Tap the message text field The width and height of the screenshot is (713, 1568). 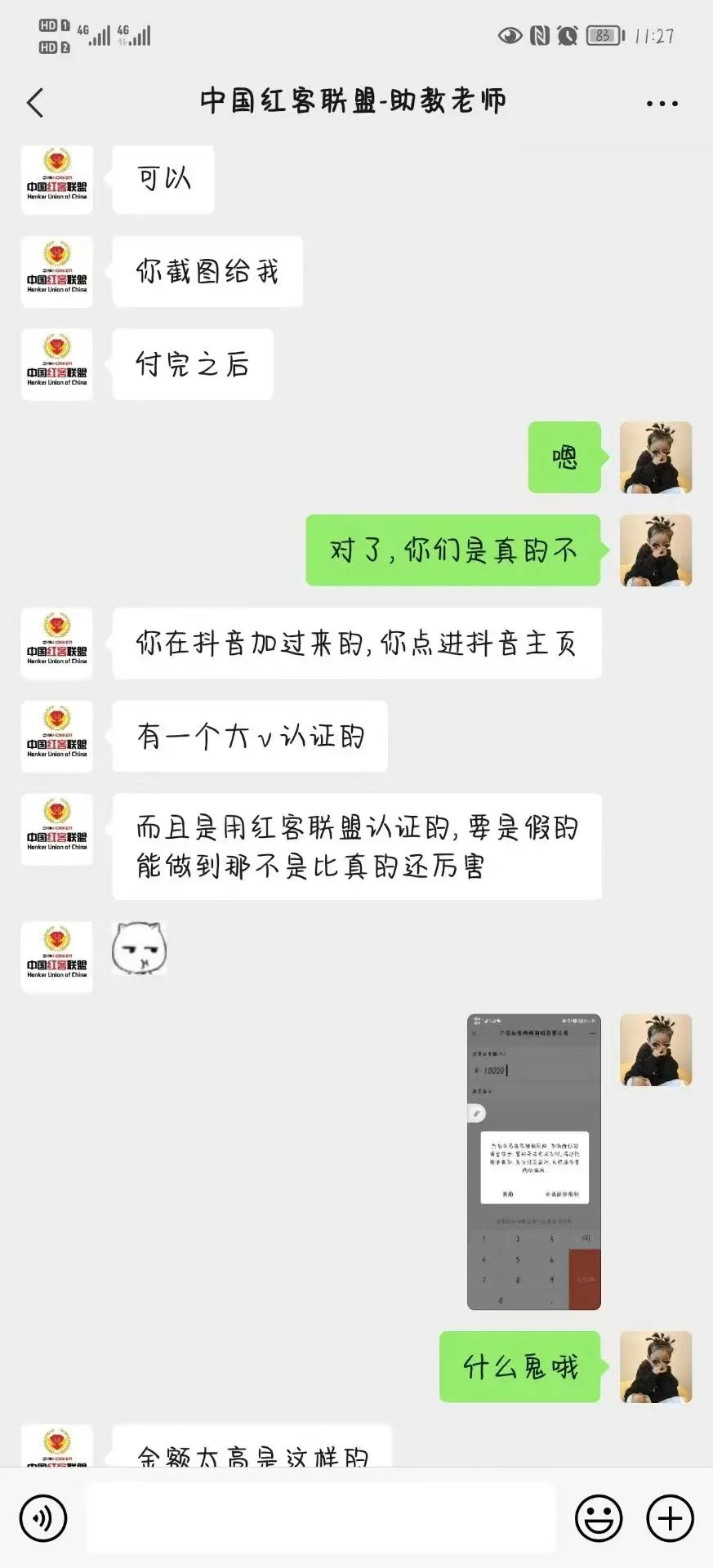point(321,1518)
